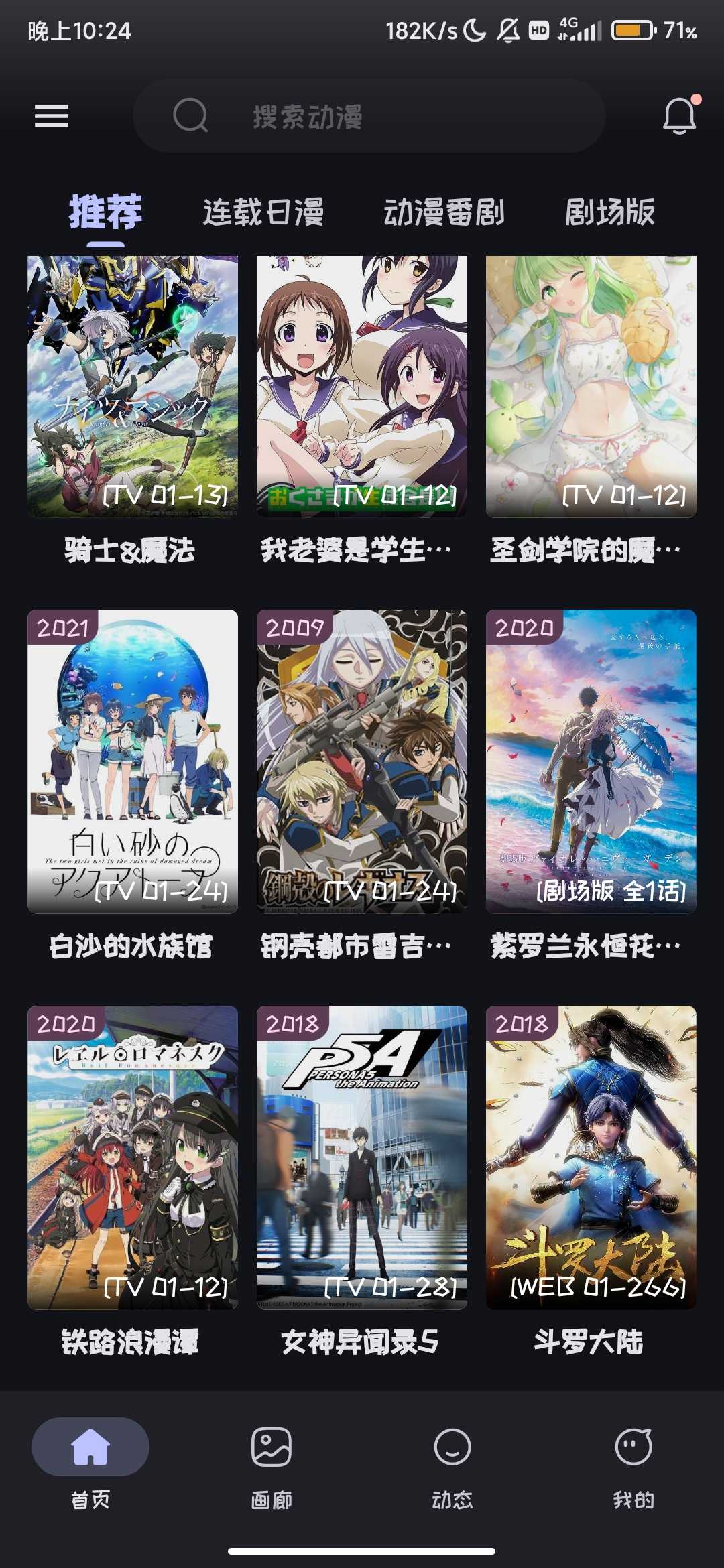View the 钢壳都市雷吉… anime
The height and width of the screenshot is (1568, 724).
tap(362, 761)
